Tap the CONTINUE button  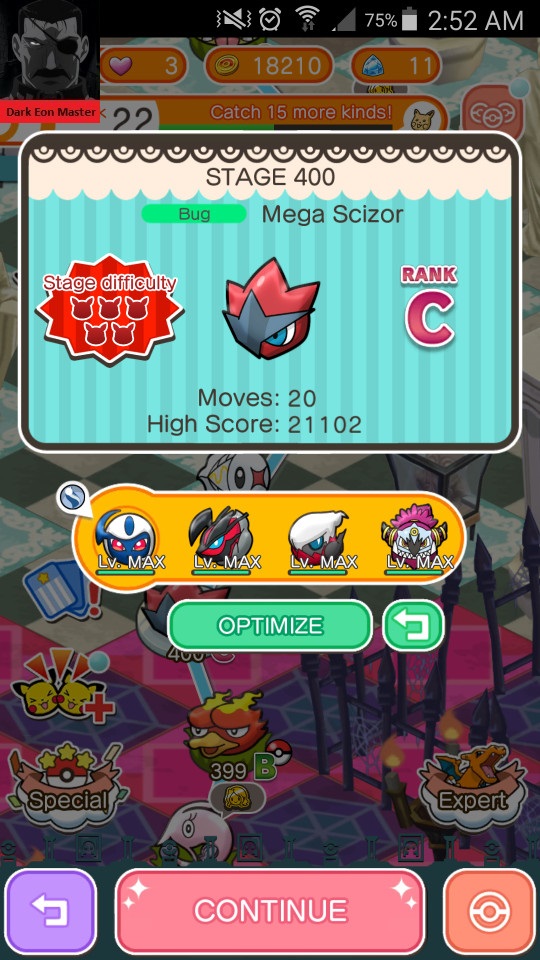(x=270, y=910)
